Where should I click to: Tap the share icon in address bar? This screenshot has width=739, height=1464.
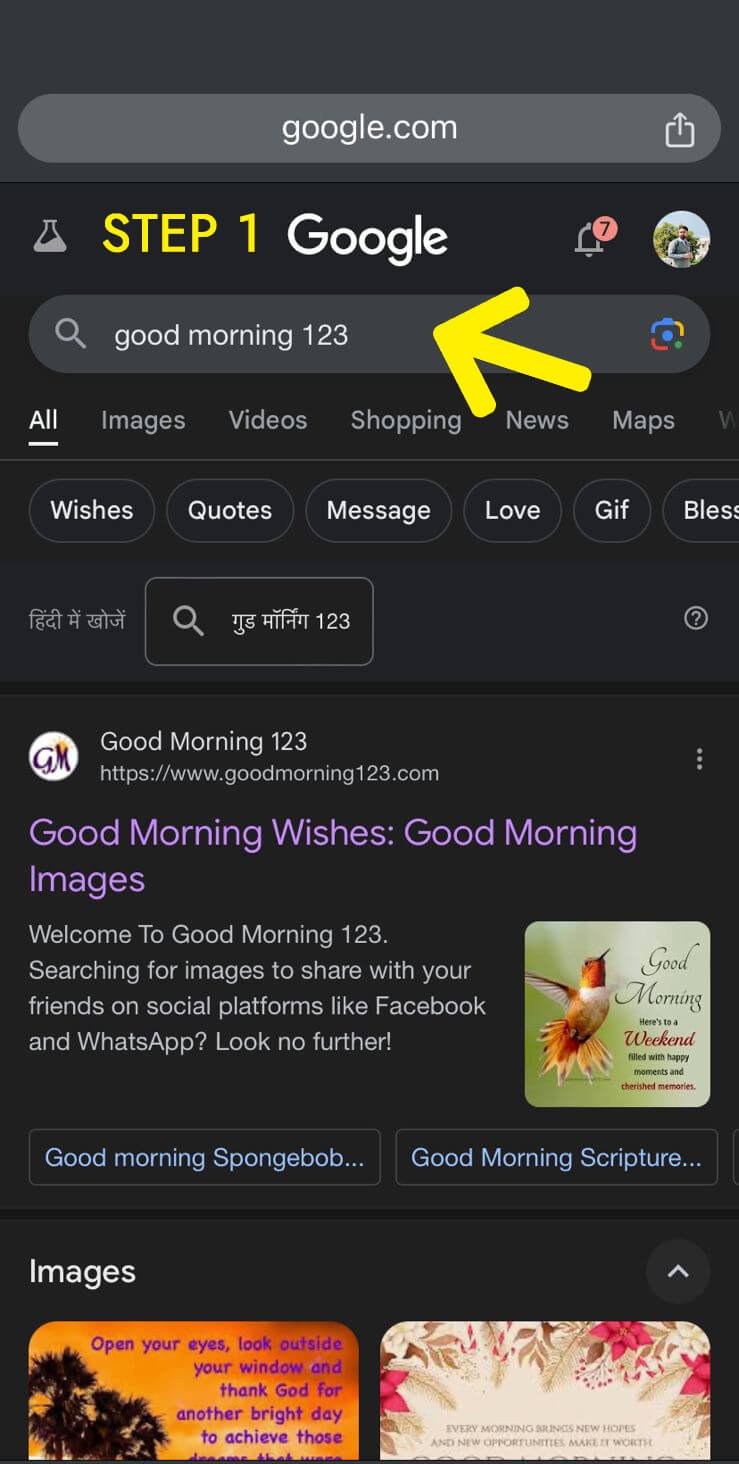point(679,129)
